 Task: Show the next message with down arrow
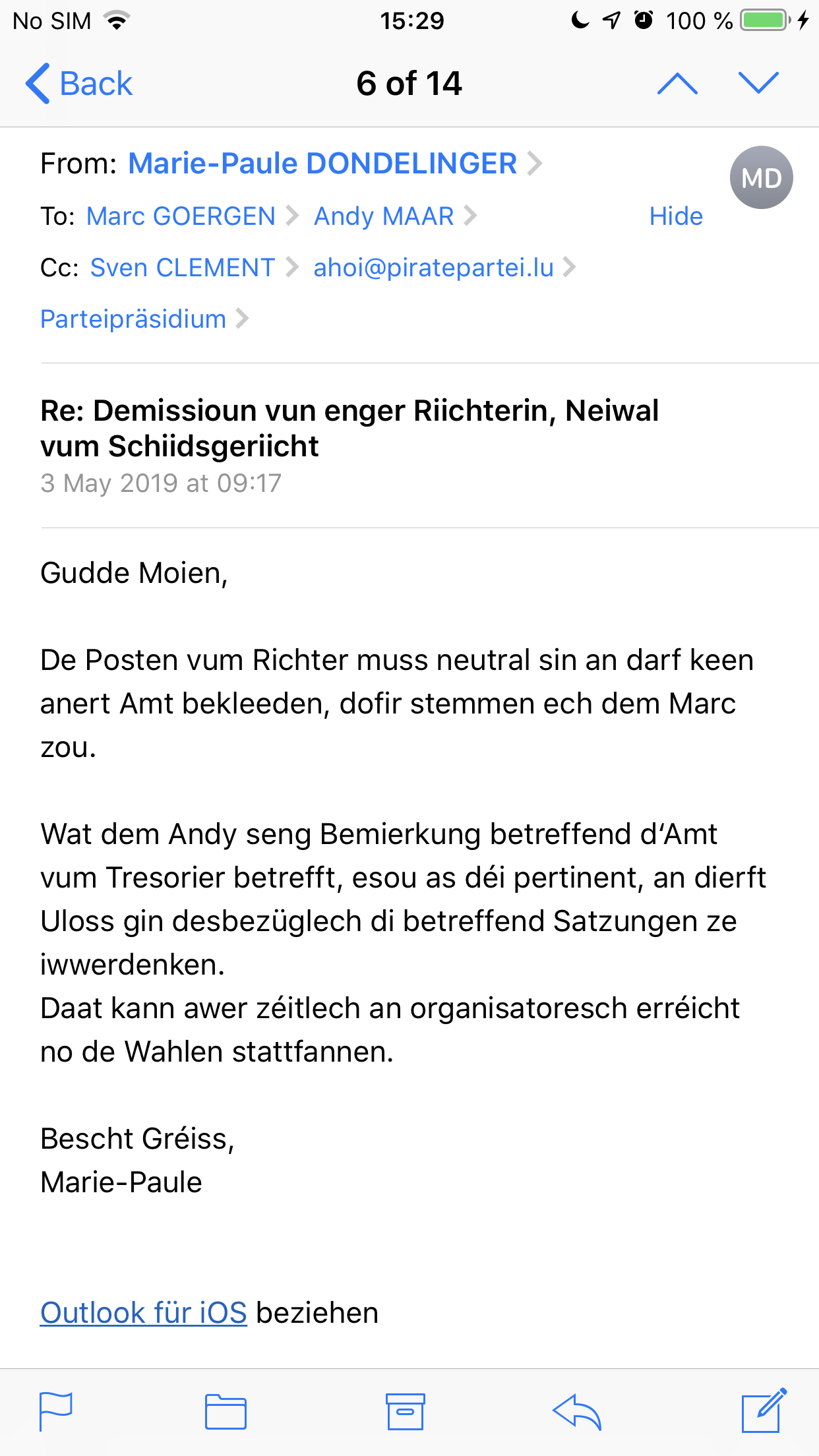point(758,84)
